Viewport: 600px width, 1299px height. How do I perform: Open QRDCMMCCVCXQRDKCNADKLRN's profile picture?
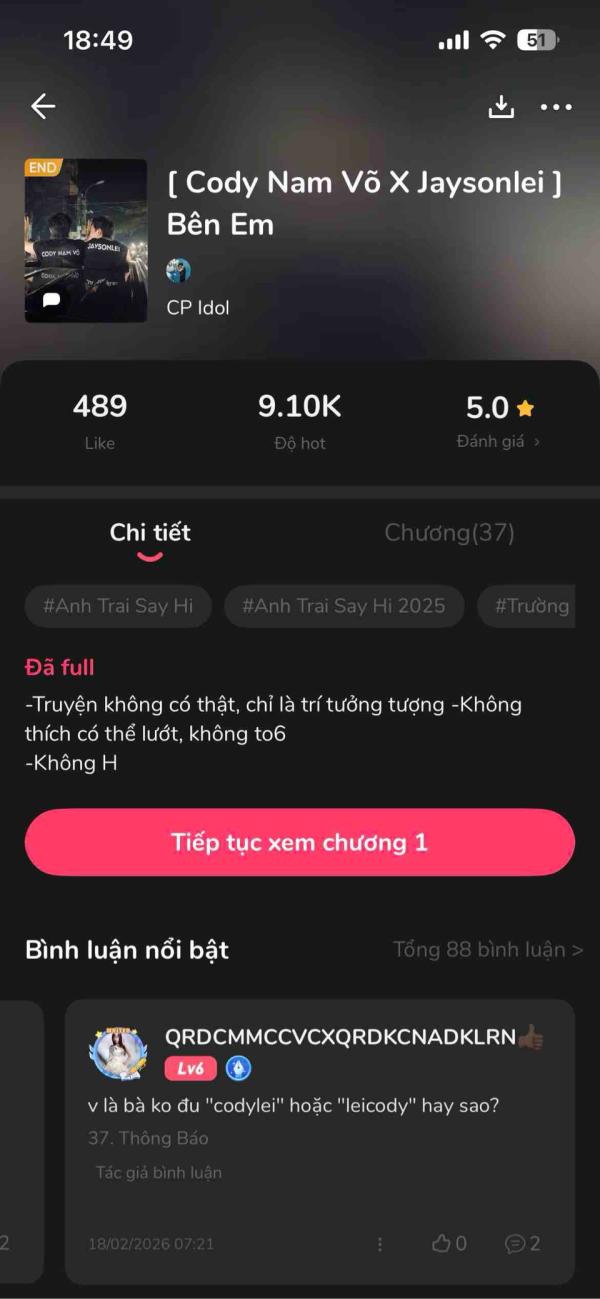(119, 1052)
